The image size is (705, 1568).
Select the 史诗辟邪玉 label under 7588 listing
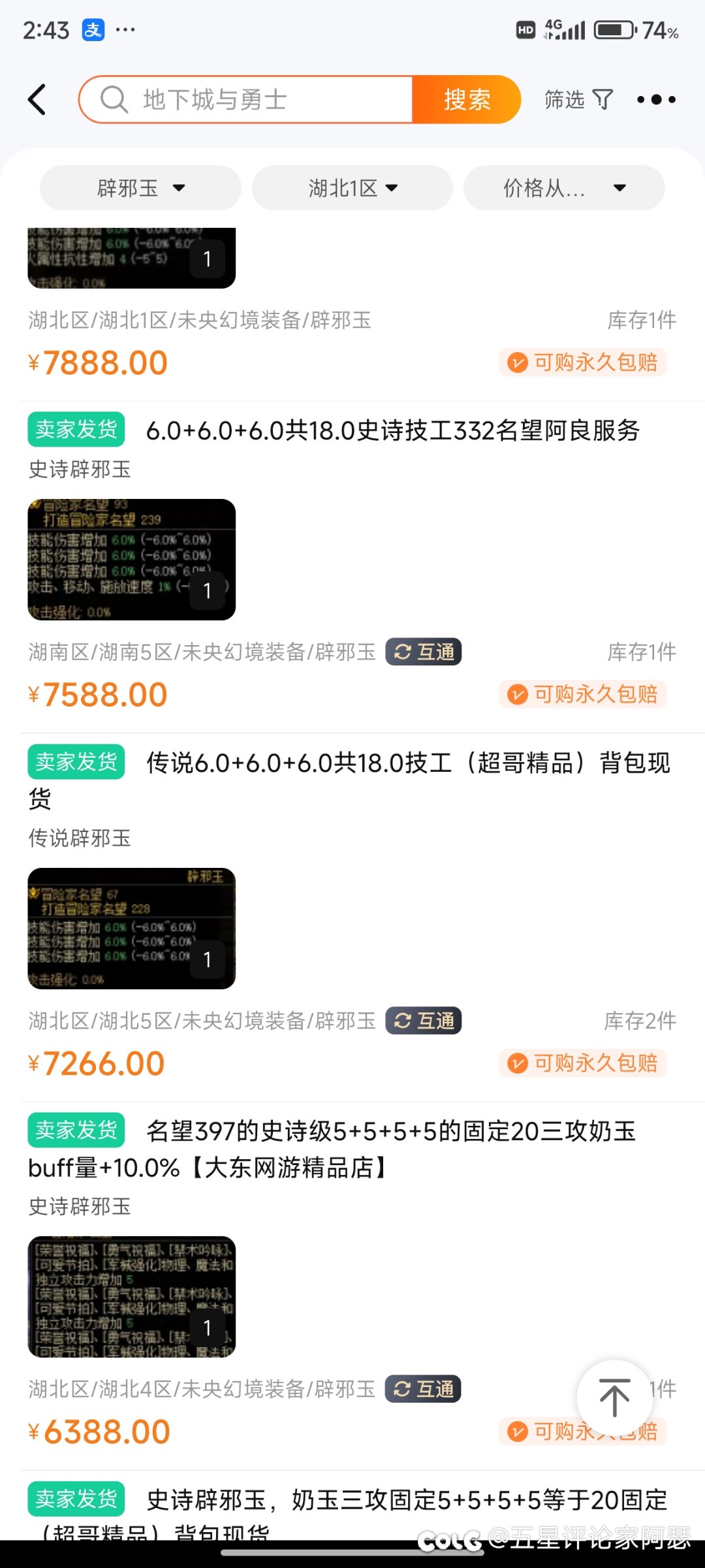point(78,469)
